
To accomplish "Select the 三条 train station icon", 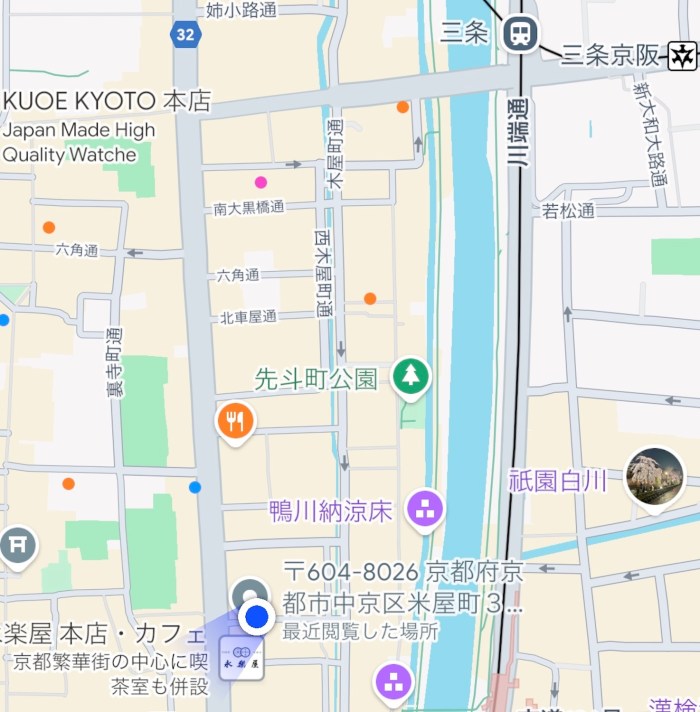I will click(520, 33).
